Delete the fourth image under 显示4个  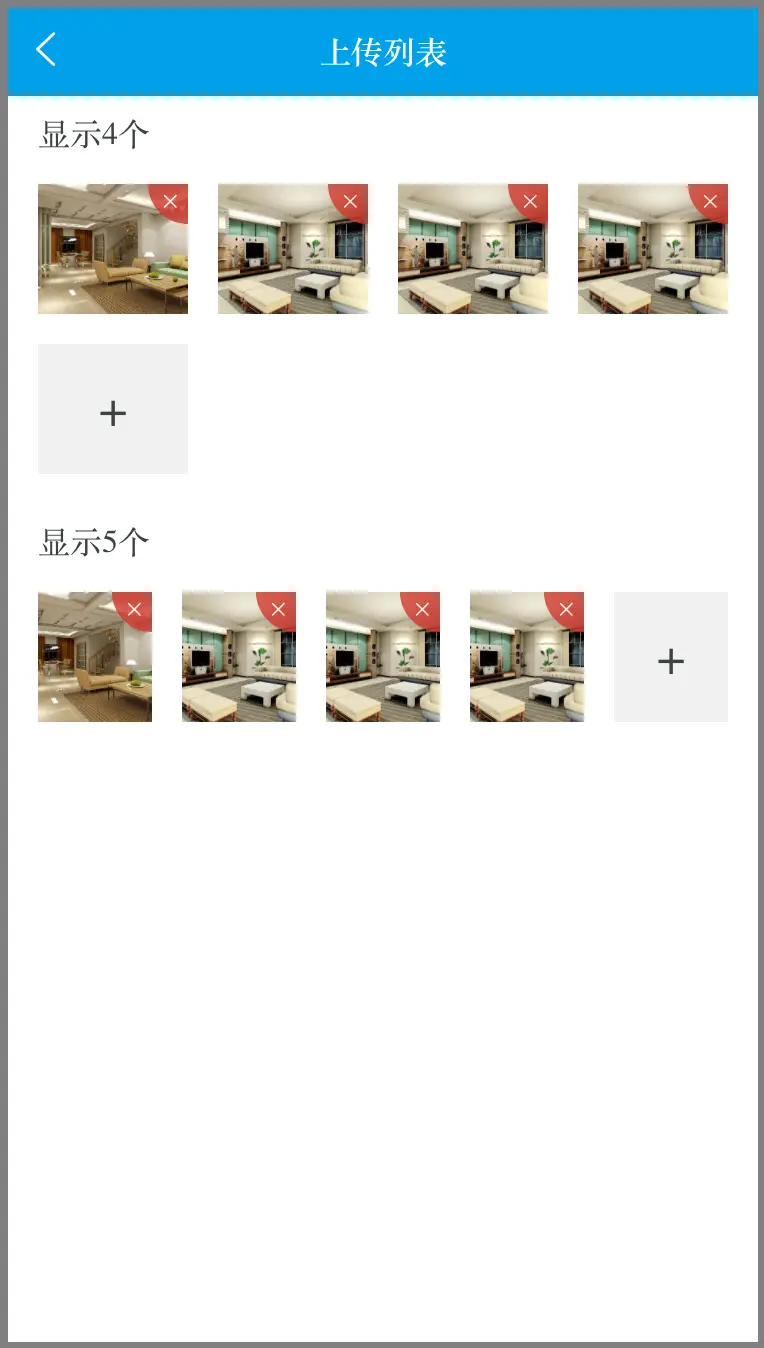711,201
